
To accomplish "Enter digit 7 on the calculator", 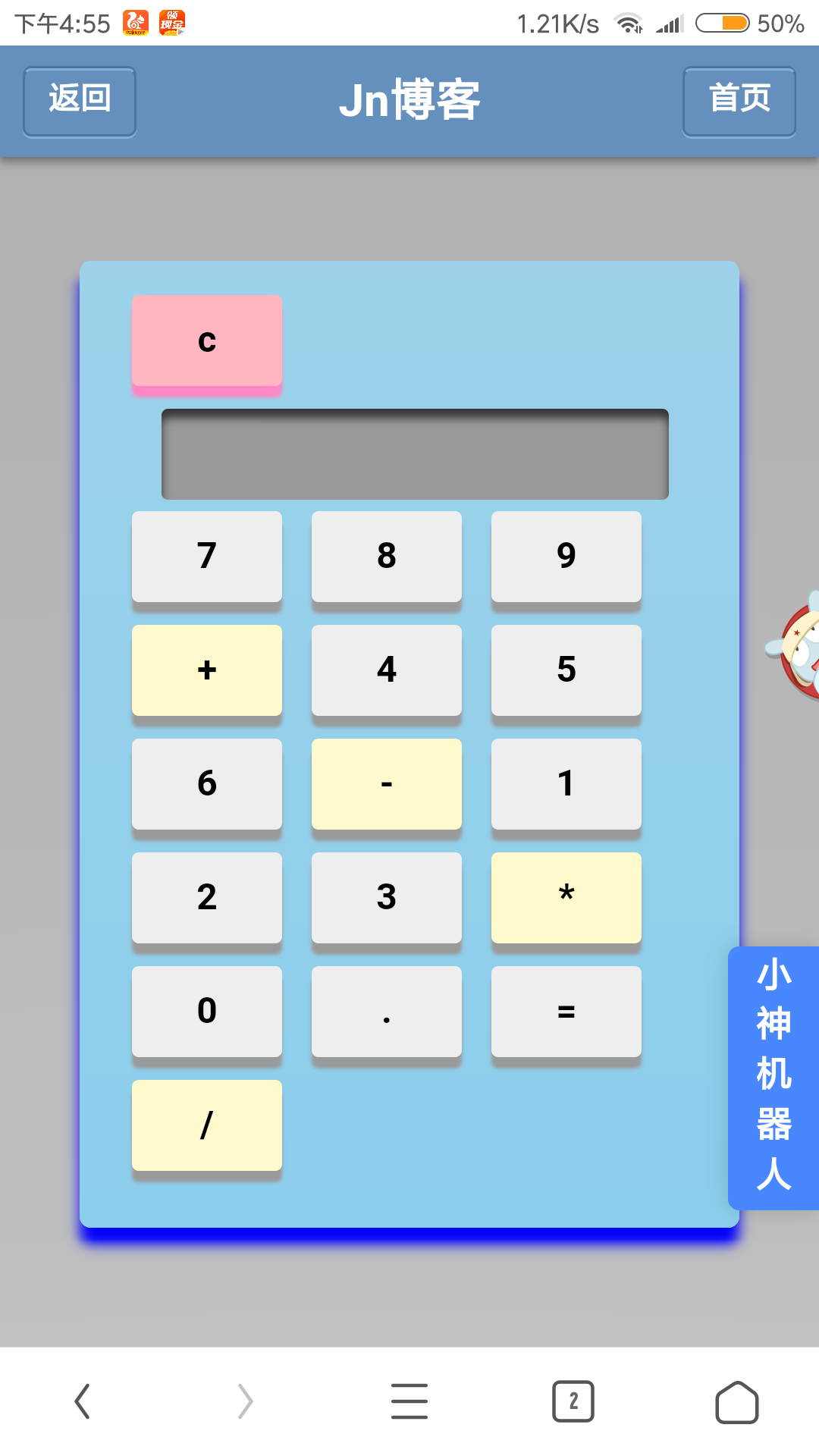I will click(x=207, y=556).
